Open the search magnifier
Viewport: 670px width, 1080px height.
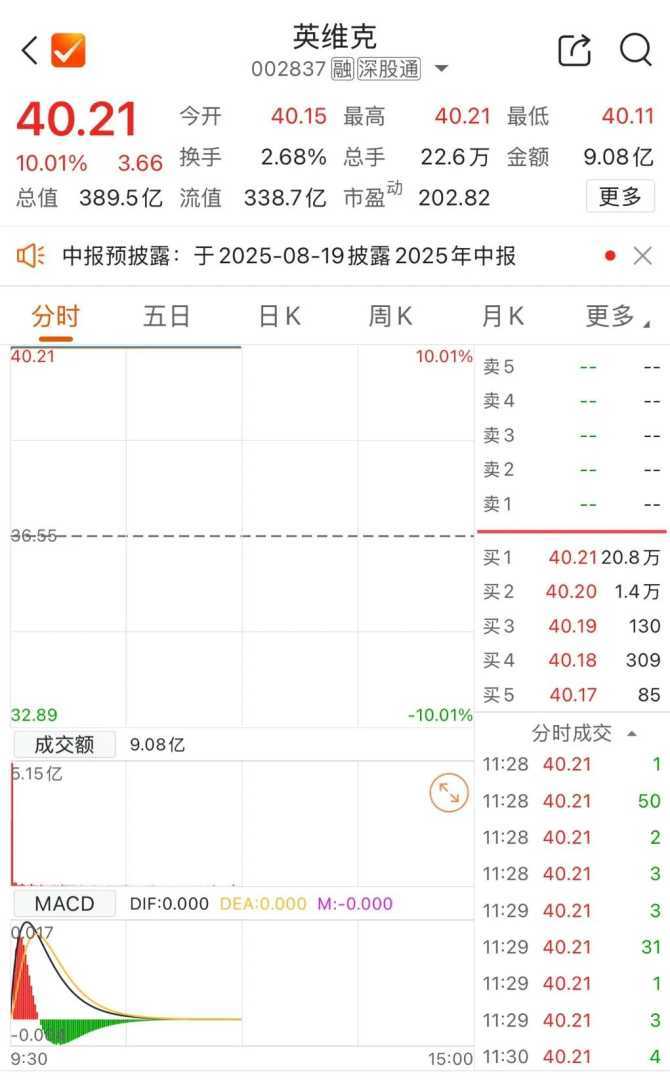[x=635, y=50]
